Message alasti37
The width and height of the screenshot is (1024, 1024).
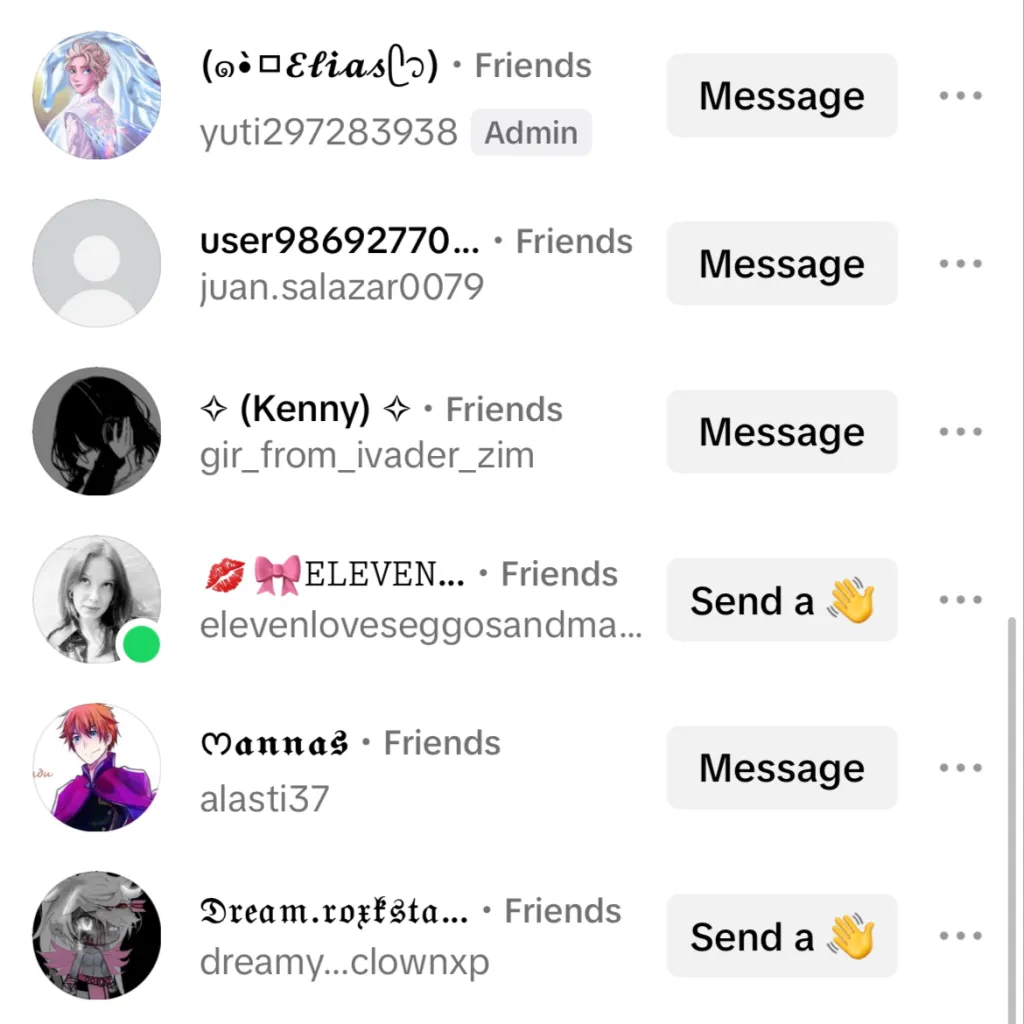click(781, 768)
